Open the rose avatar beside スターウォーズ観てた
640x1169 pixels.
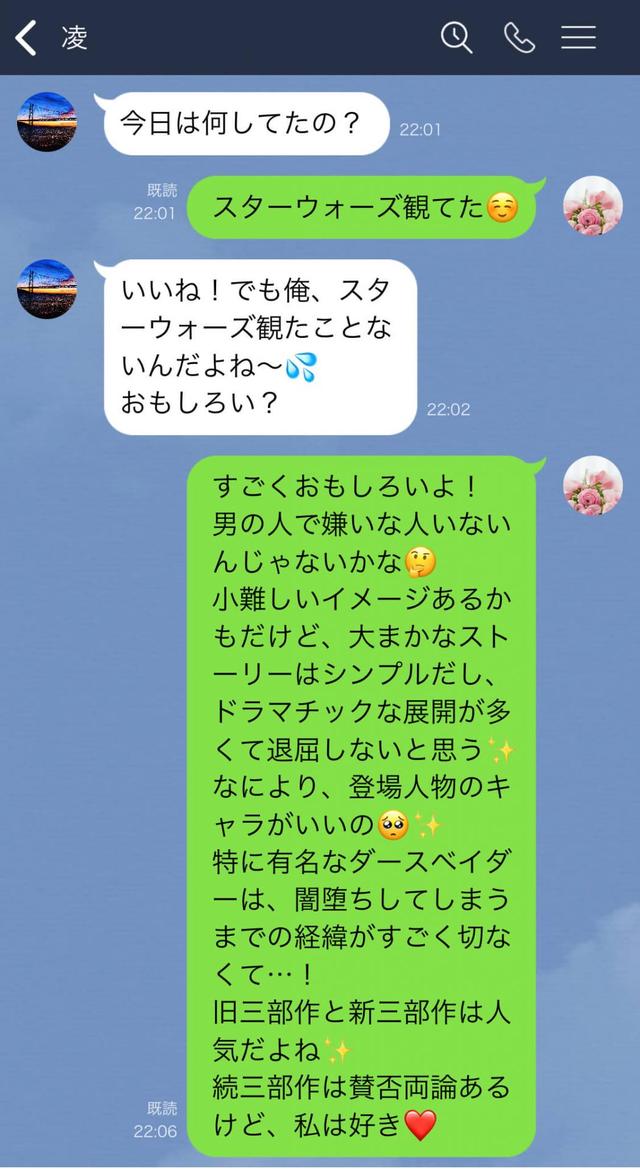pyautogui.click(x=593, y=207)
